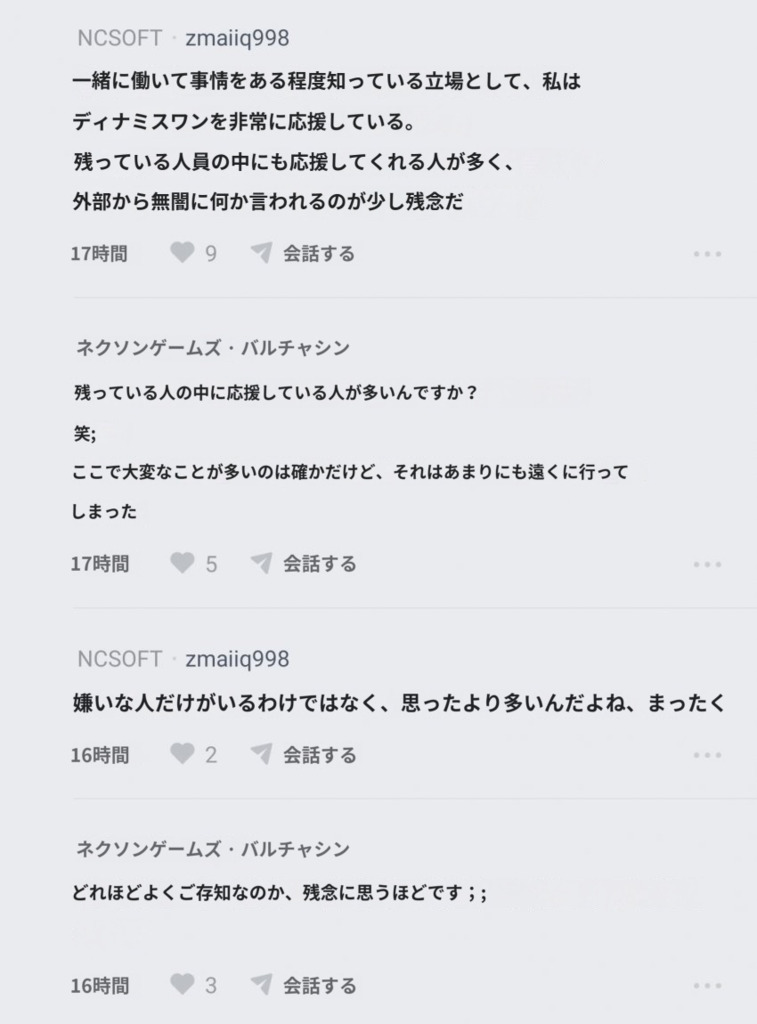Viewport: 757px width, 1024px height.
Task: Like the comment about supporting ディナミスワン
Action: pyautogui.click(x=182, y=253)
